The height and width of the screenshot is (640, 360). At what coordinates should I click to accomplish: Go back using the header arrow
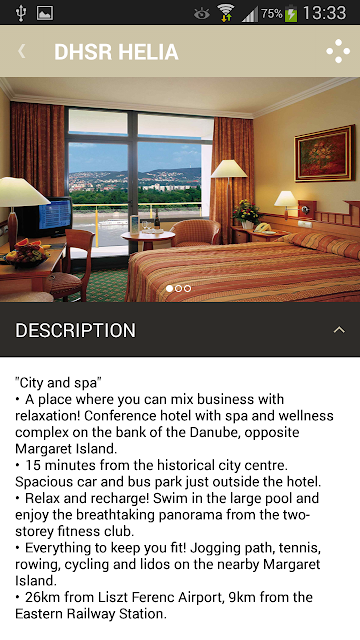point(22,51)
